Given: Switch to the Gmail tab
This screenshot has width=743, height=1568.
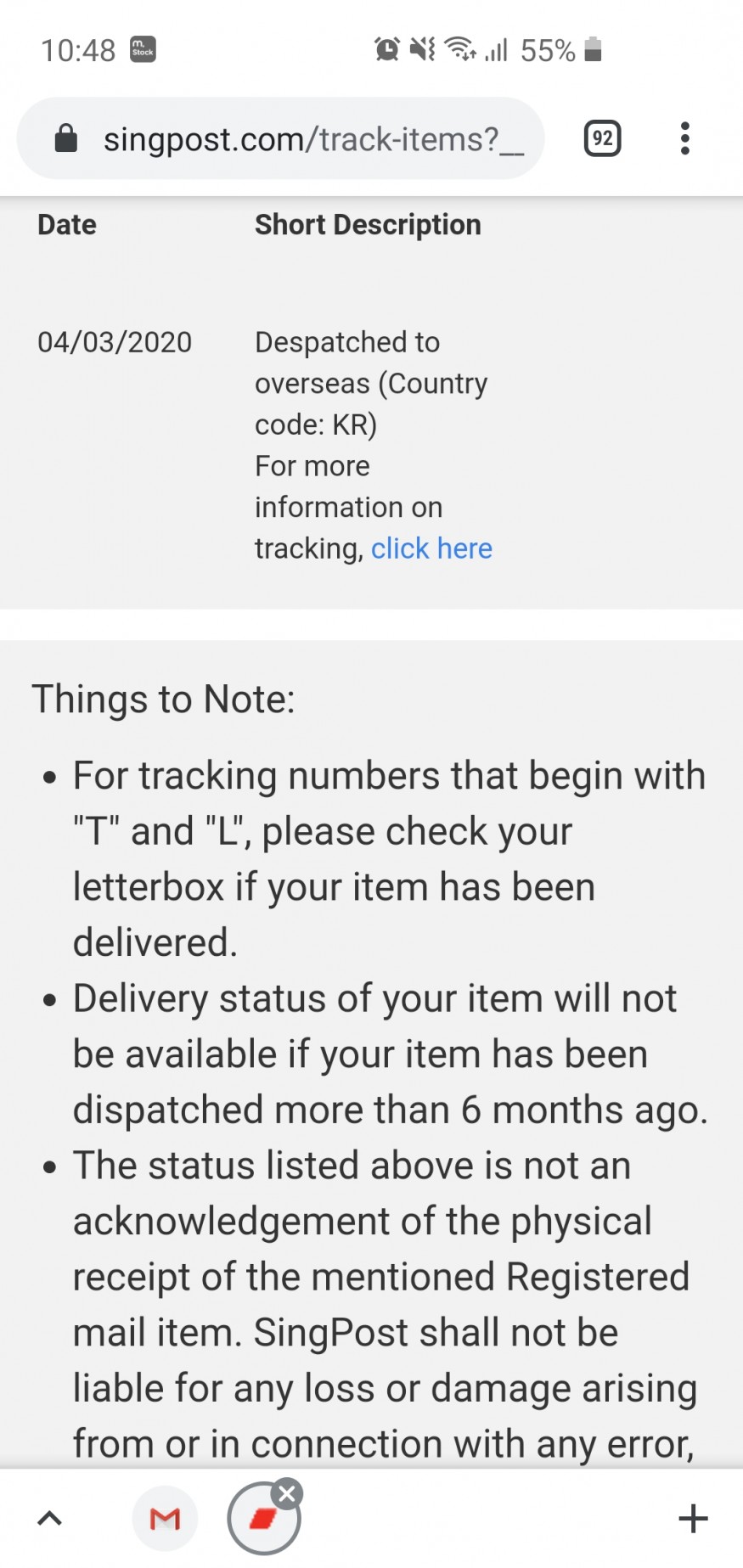Looking at the screenshot, I should [165, 1518].
